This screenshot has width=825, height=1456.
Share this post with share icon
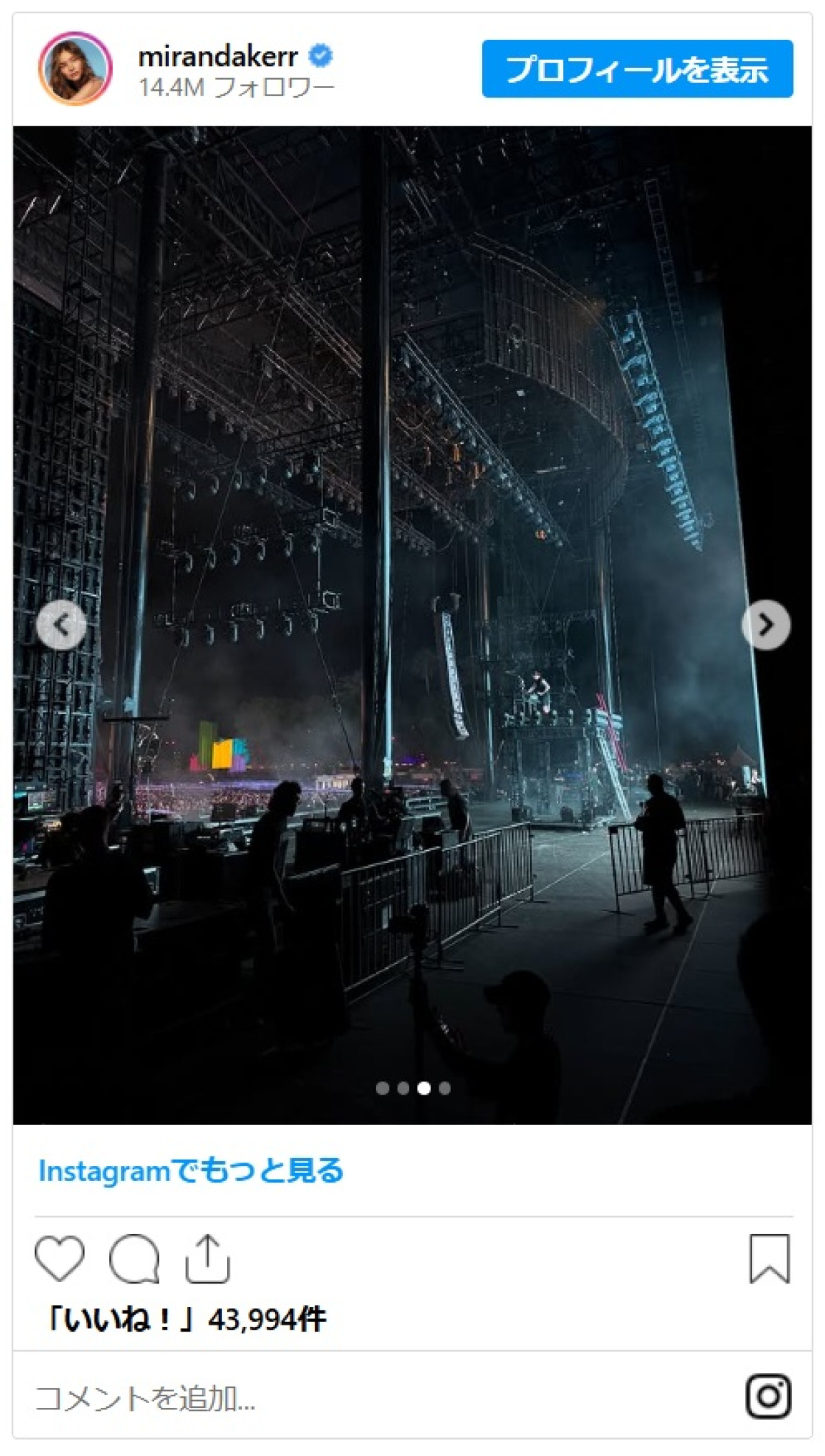click(207, 1259)
